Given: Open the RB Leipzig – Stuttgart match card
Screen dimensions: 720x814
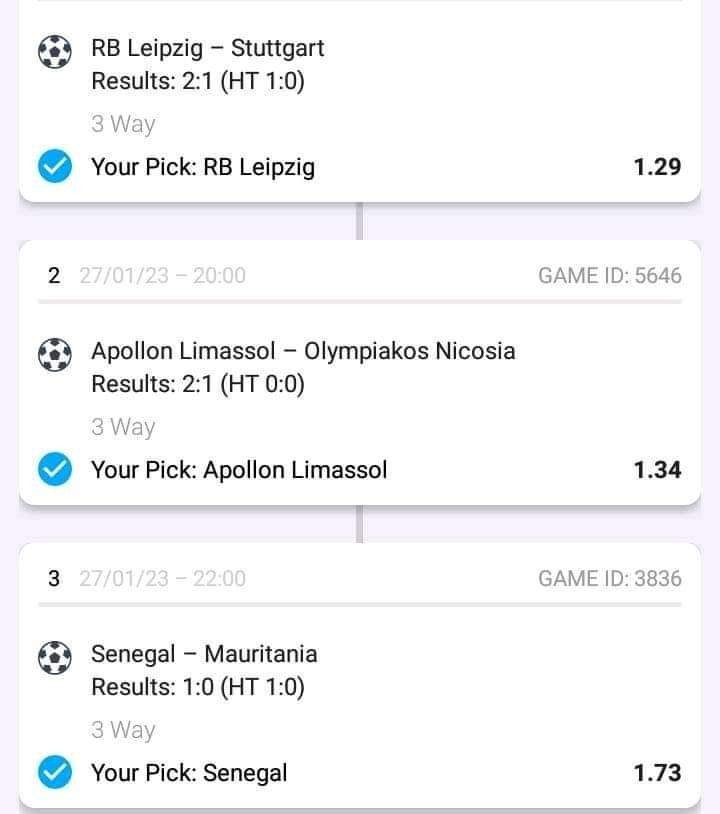Looking at the screenshot, I should pos(360,101).
